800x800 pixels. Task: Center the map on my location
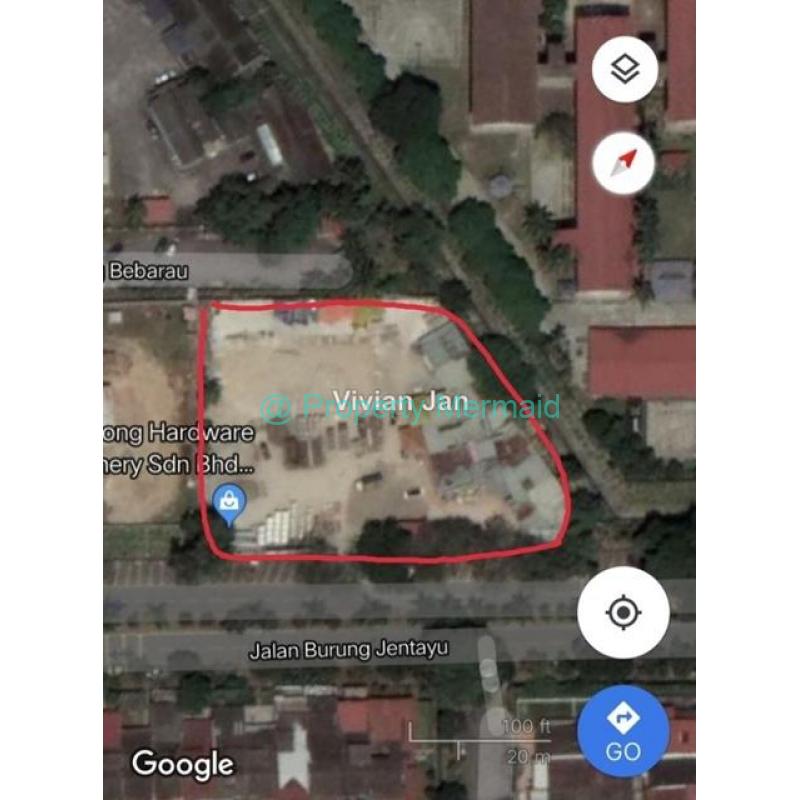(623, 612)
